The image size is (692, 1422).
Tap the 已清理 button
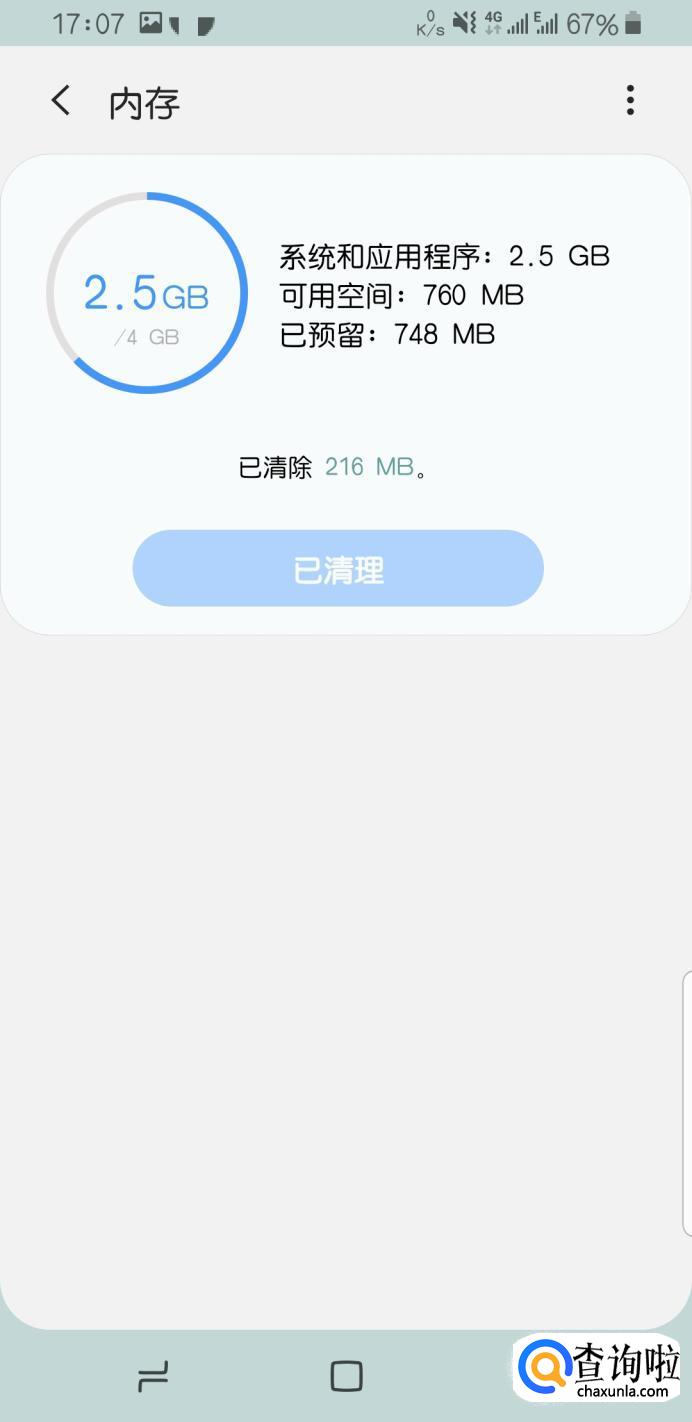click(x=338, y=569)
